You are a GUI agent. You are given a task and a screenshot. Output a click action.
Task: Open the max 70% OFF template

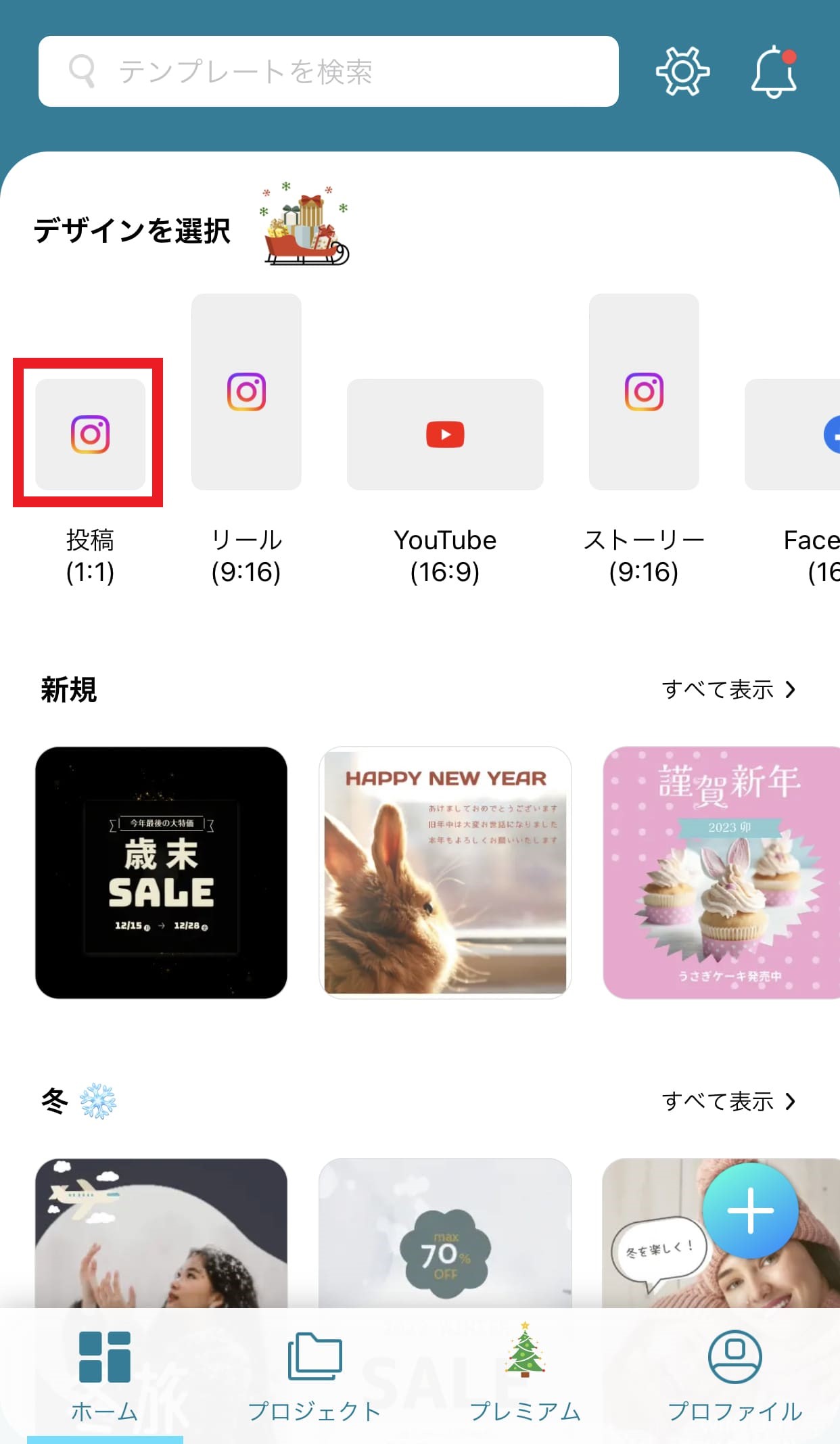[x=445, y=1232]
